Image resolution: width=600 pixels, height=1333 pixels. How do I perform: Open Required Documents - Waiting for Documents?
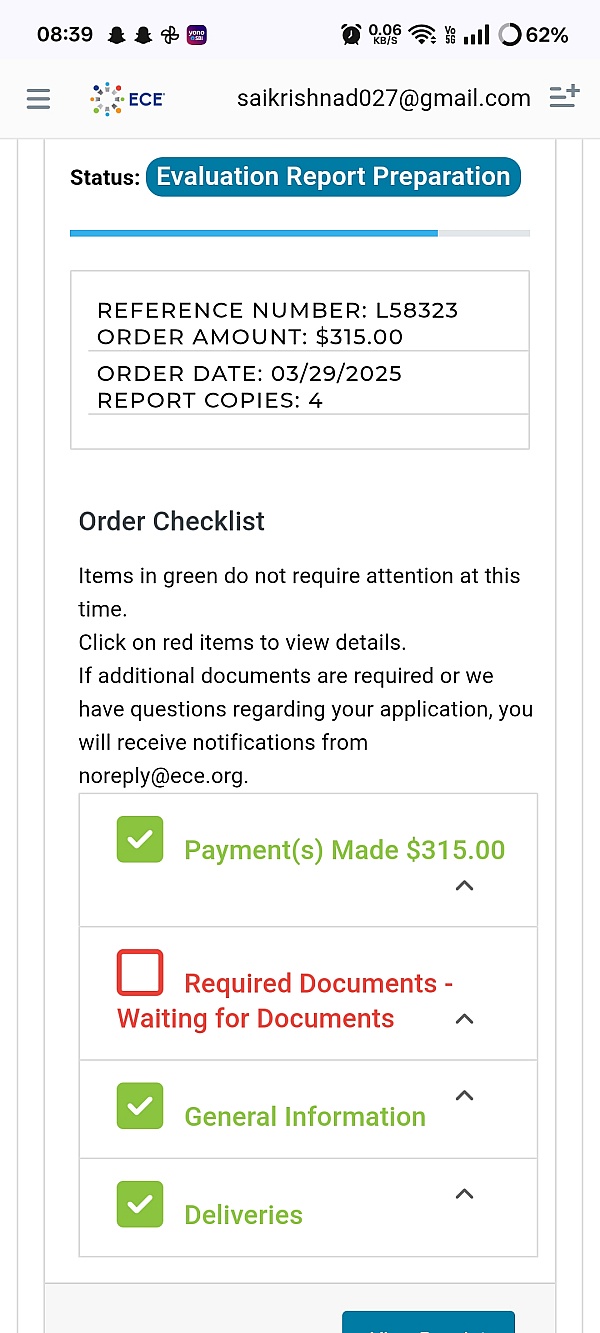point(310,994)
